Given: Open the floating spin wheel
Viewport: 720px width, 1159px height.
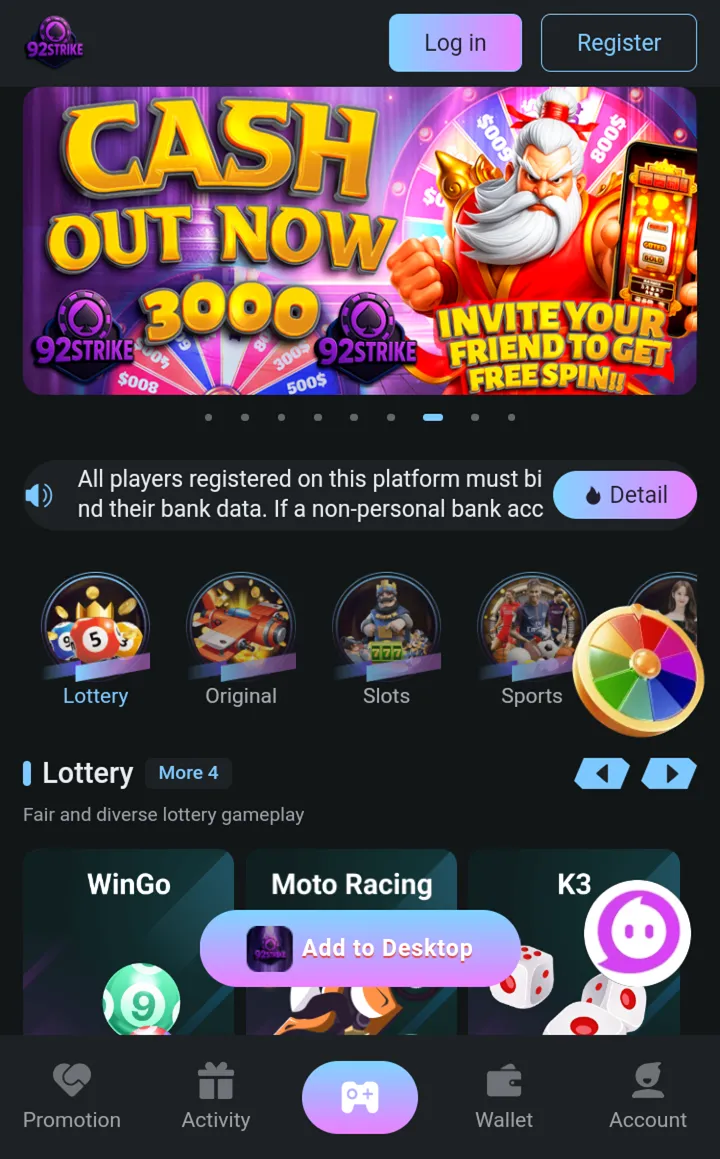Looking at the screenshot, I should [x=639, y=670].
